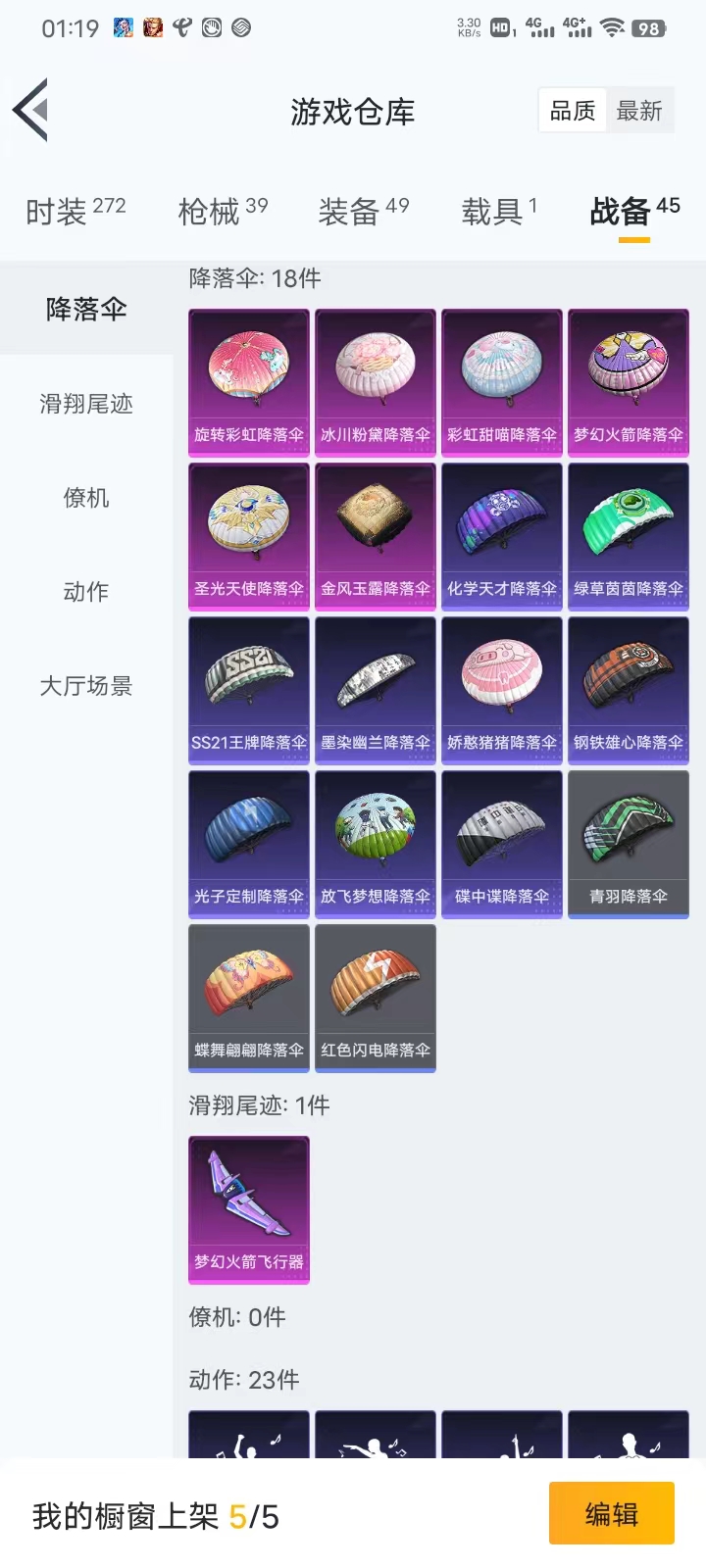The height and width of the screenshot is (1568, 706).
Task: Go back using the top-left arrow
Action: click(31, 111)
